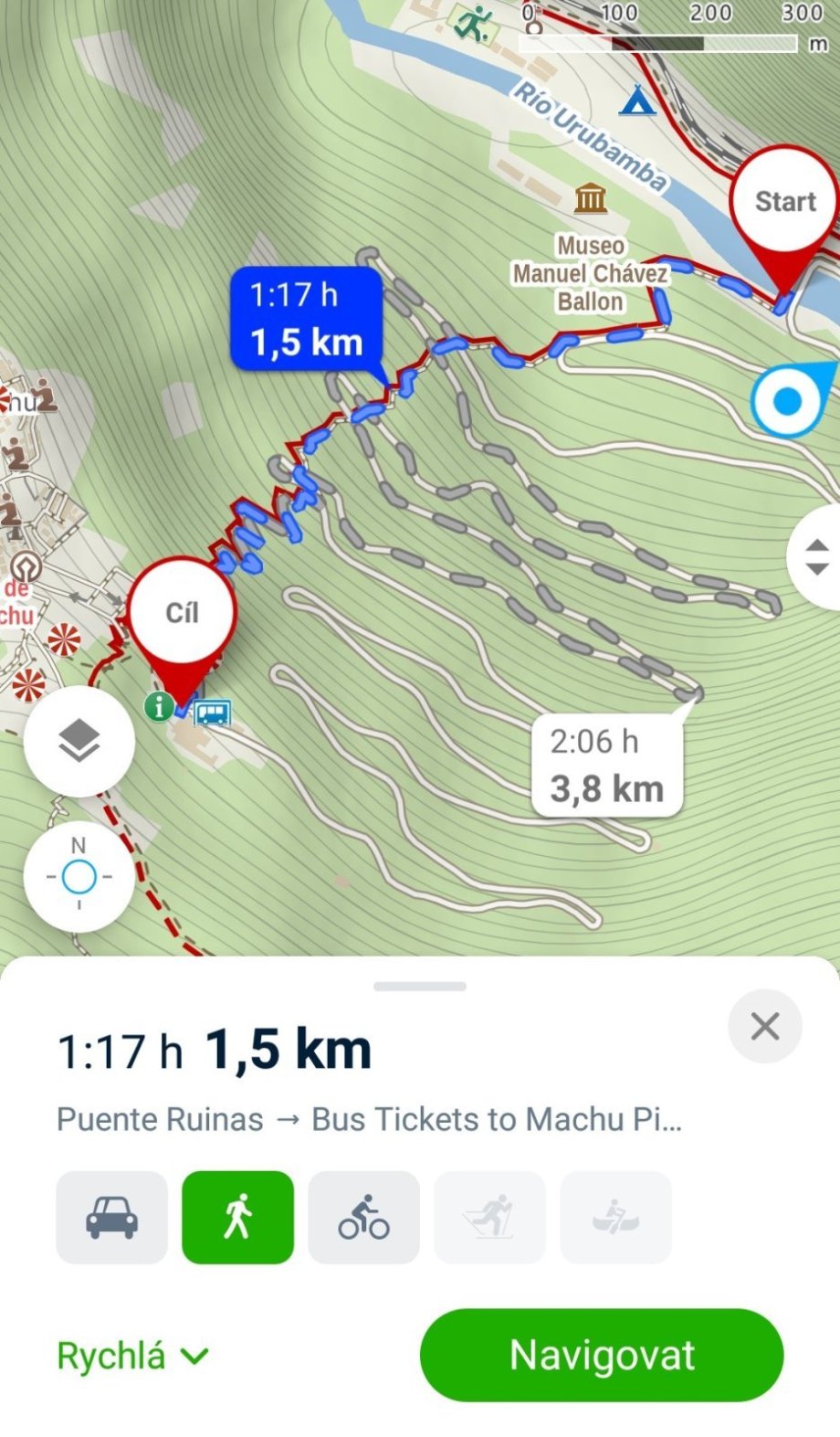This screenshot has height=1437, width=840.
Task: Open the Rychlá route type dropdown
Action: (133, 1356)
